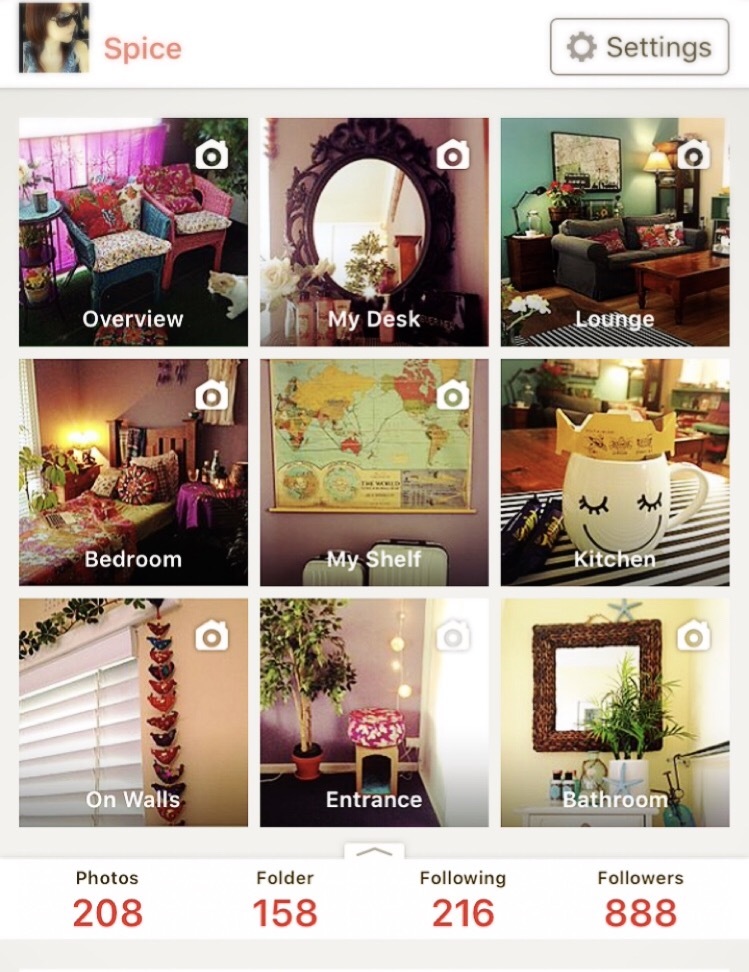Open the Overview room tile
The height and width of the screenshot is (972, 749).
pyautogui.click(x=133, y=232)
